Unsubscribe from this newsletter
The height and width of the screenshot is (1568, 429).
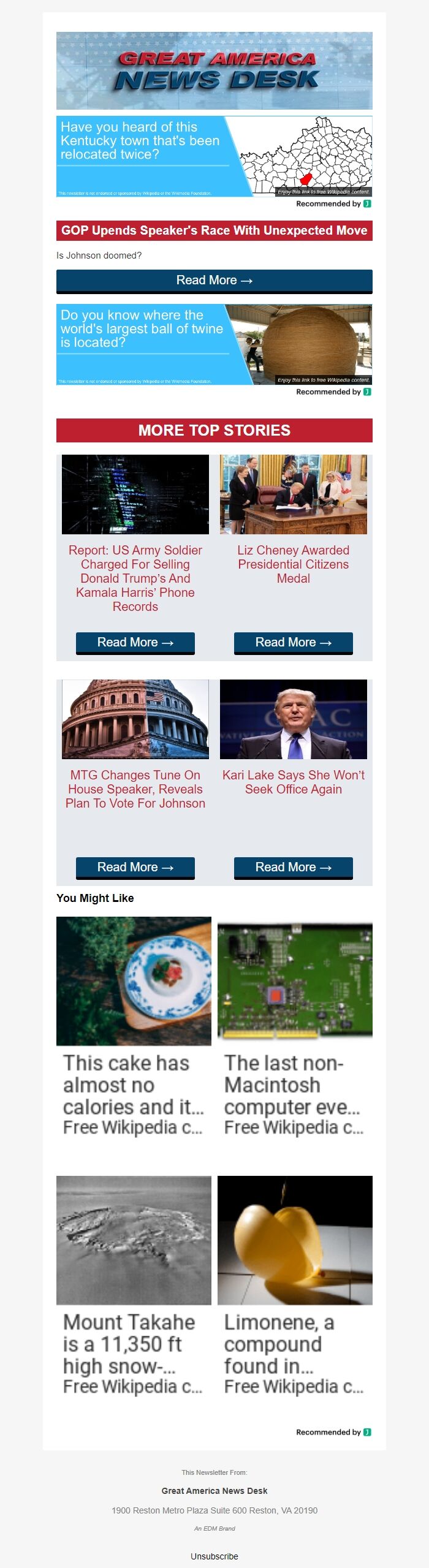214,1556
